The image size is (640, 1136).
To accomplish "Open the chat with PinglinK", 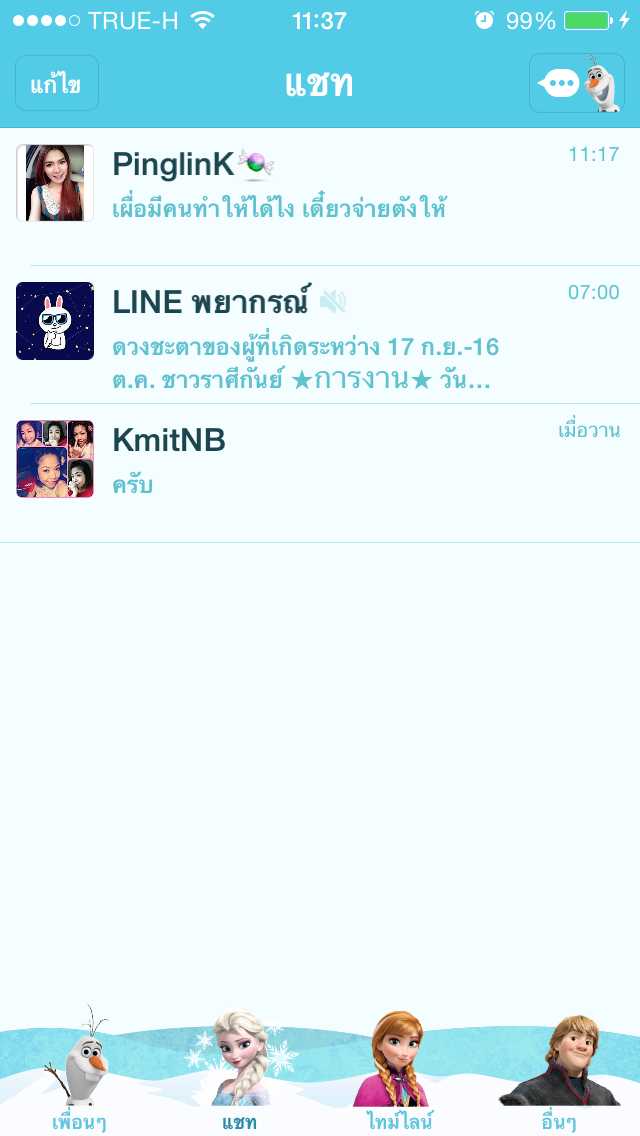I will tap(320, 196).
